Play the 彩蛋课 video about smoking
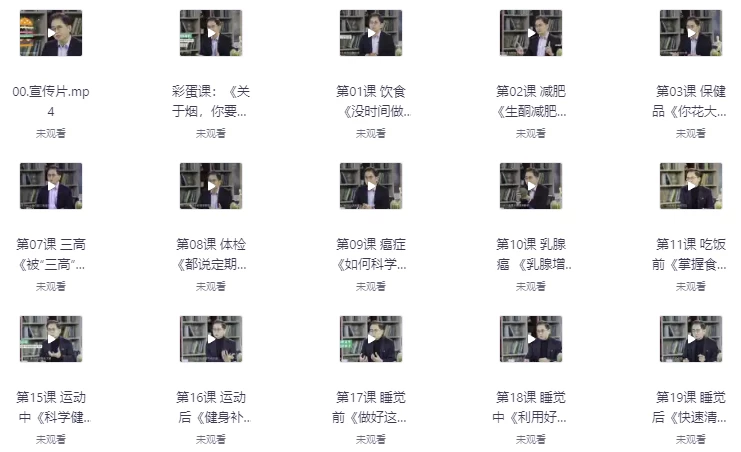The image size is (741, 452). click(211, 33)
